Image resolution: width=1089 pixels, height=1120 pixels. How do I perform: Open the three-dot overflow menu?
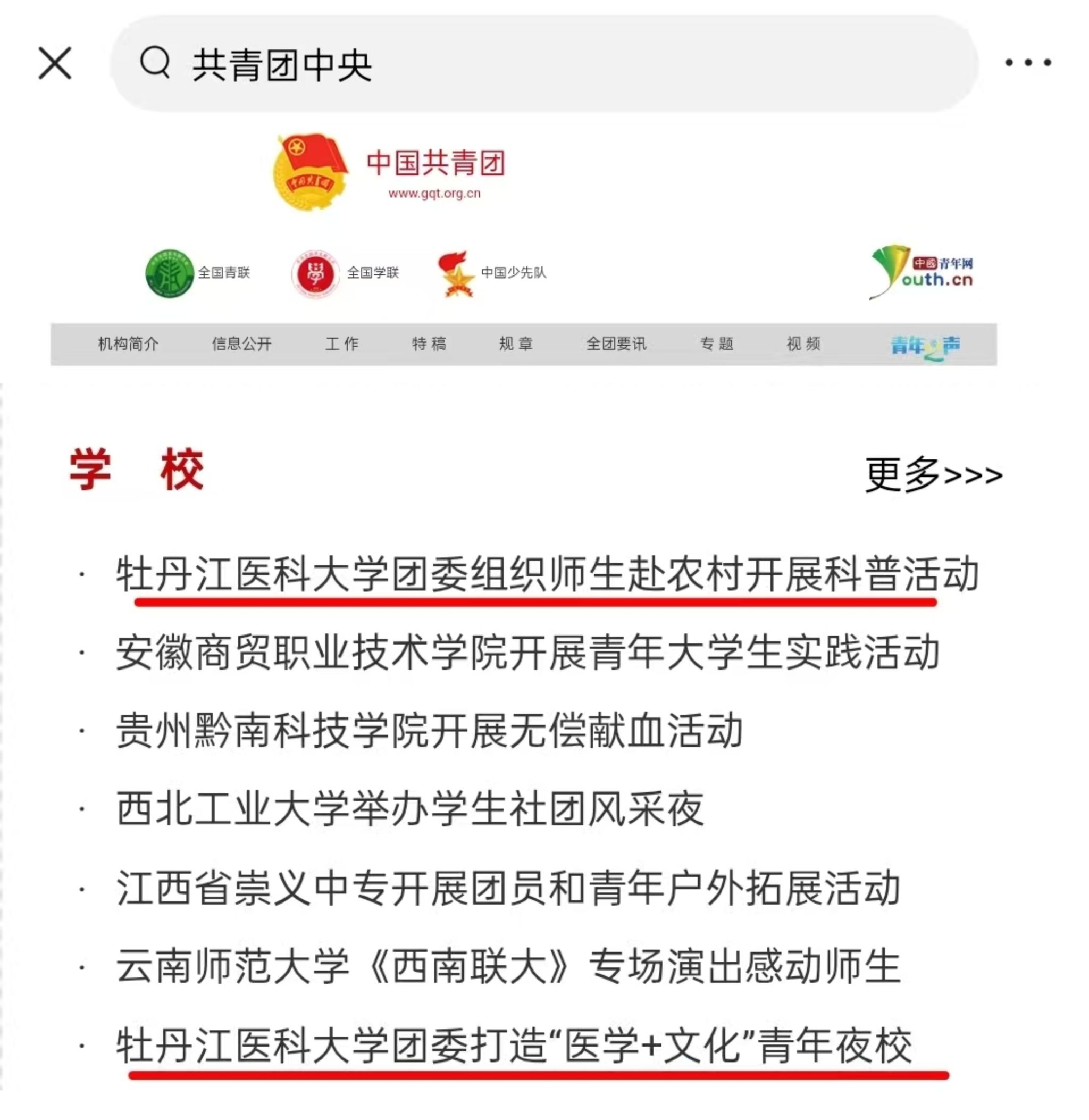[1028, 62]
